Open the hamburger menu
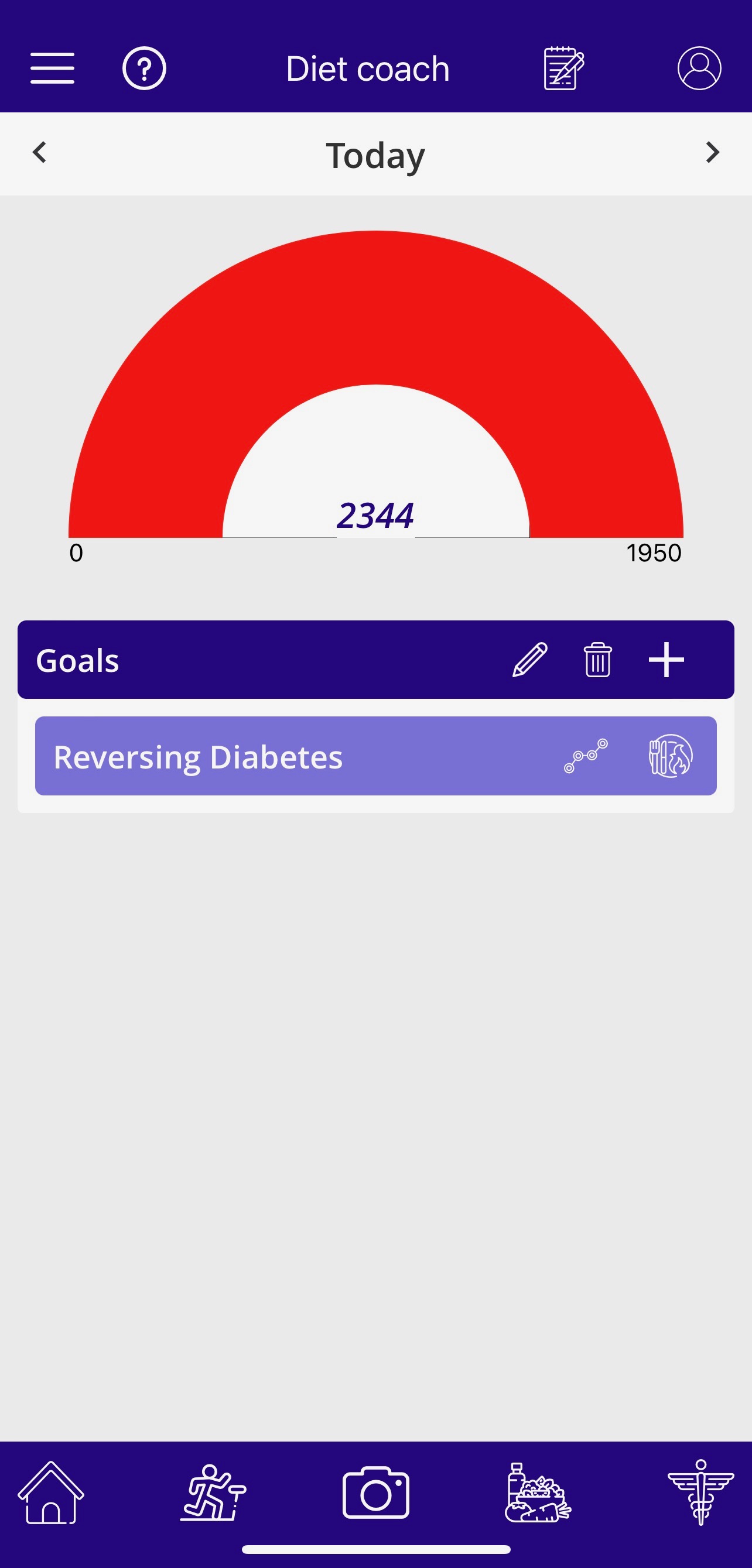This screenshot has width=752, height=1568. point(52,68)
